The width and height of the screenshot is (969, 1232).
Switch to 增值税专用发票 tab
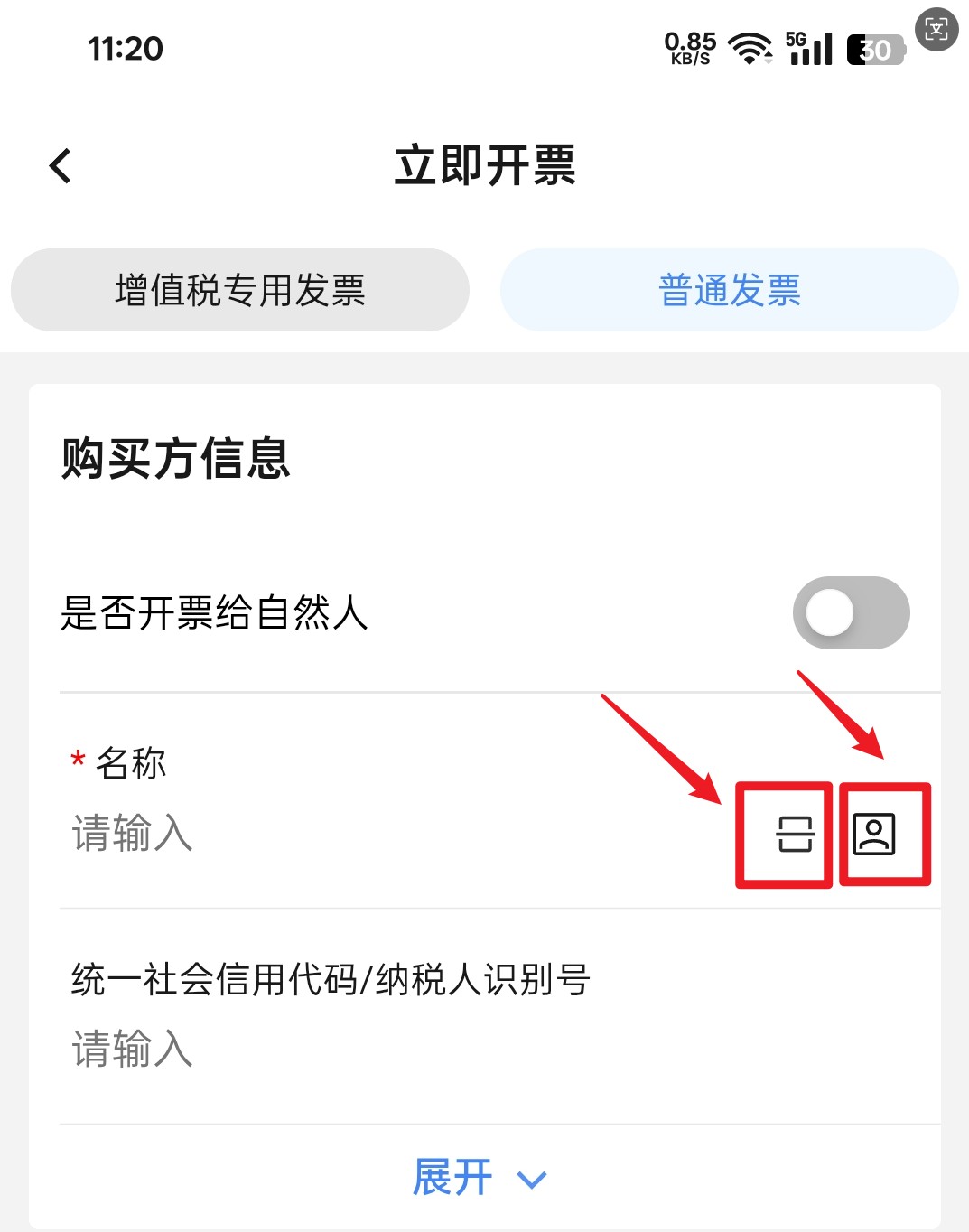pyautogui.click(x=240, y=291)
